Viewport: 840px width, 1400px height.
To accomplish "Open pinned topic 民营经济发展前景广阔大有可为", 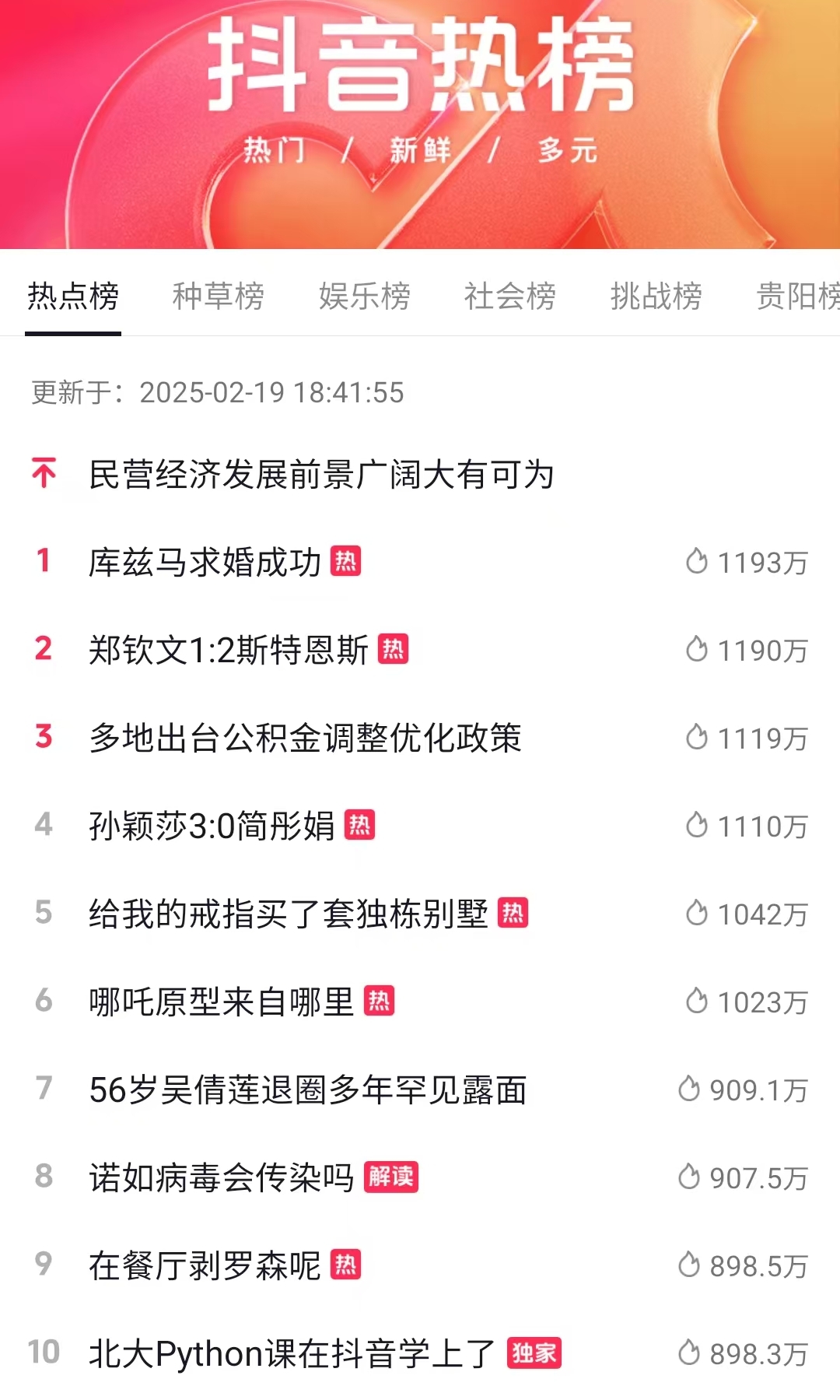I will point(420,474).
